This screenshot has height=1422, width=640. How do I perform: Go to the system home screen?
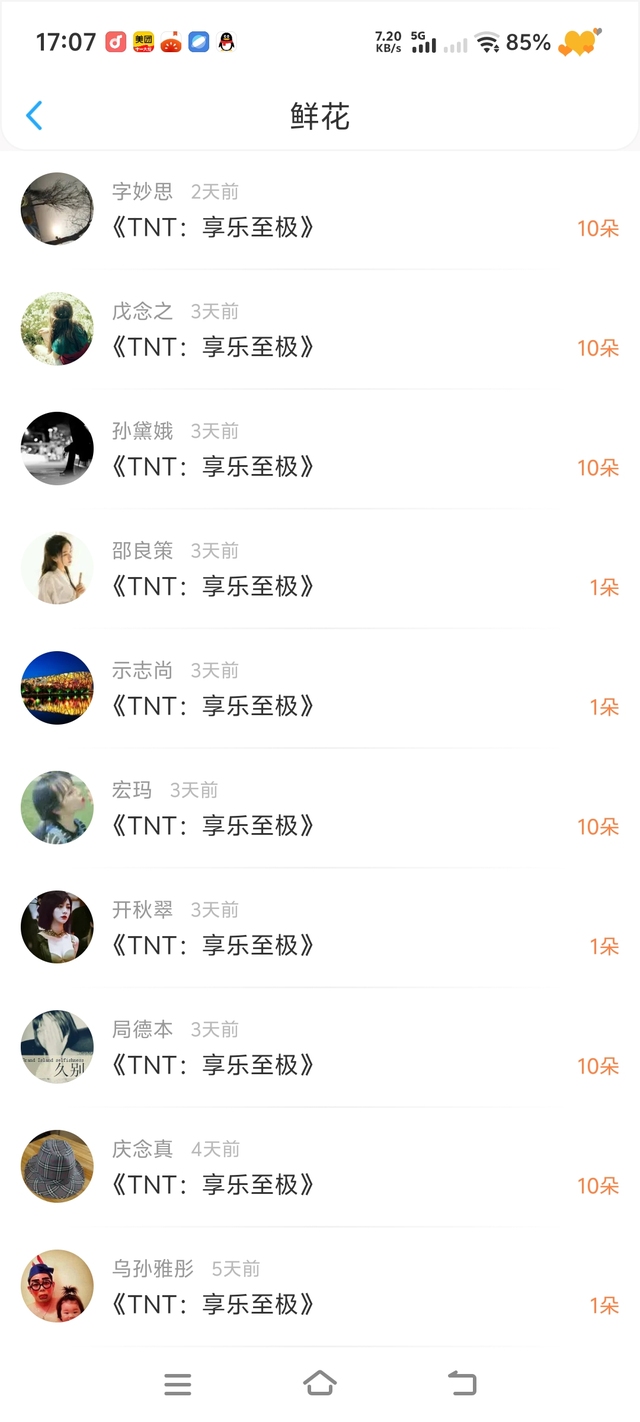tap(319, 1384)
